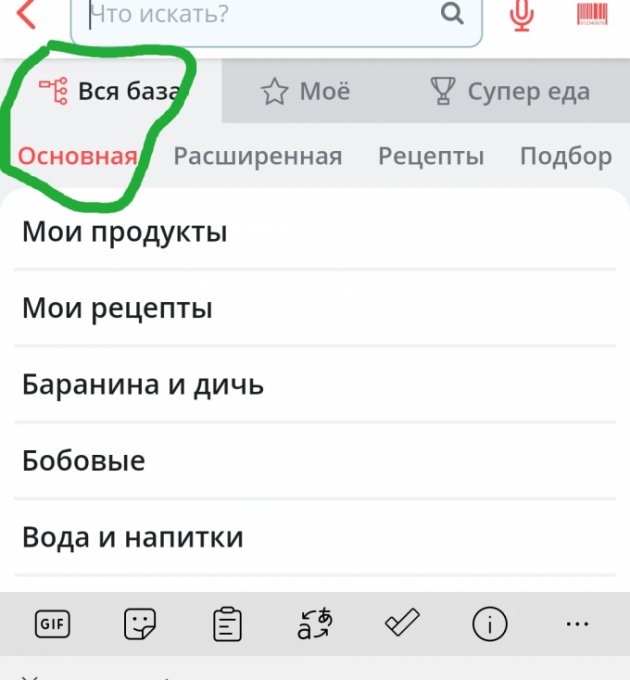Open the keyboard GIF picker
Image resolution: width=630 pixels, height=680 pixels.
pos(51,624)
